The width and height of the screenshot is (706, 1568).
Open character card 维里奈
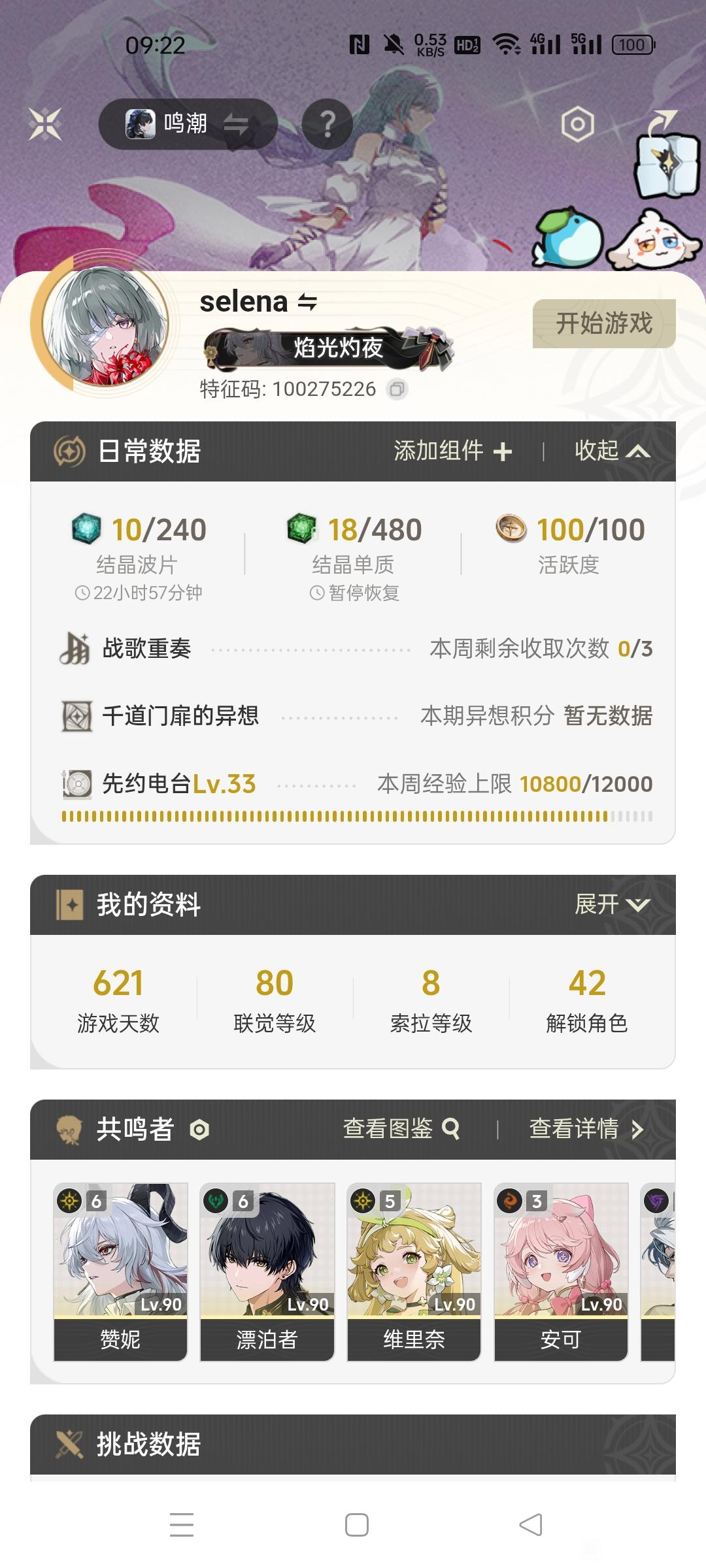coord(414,1272)
